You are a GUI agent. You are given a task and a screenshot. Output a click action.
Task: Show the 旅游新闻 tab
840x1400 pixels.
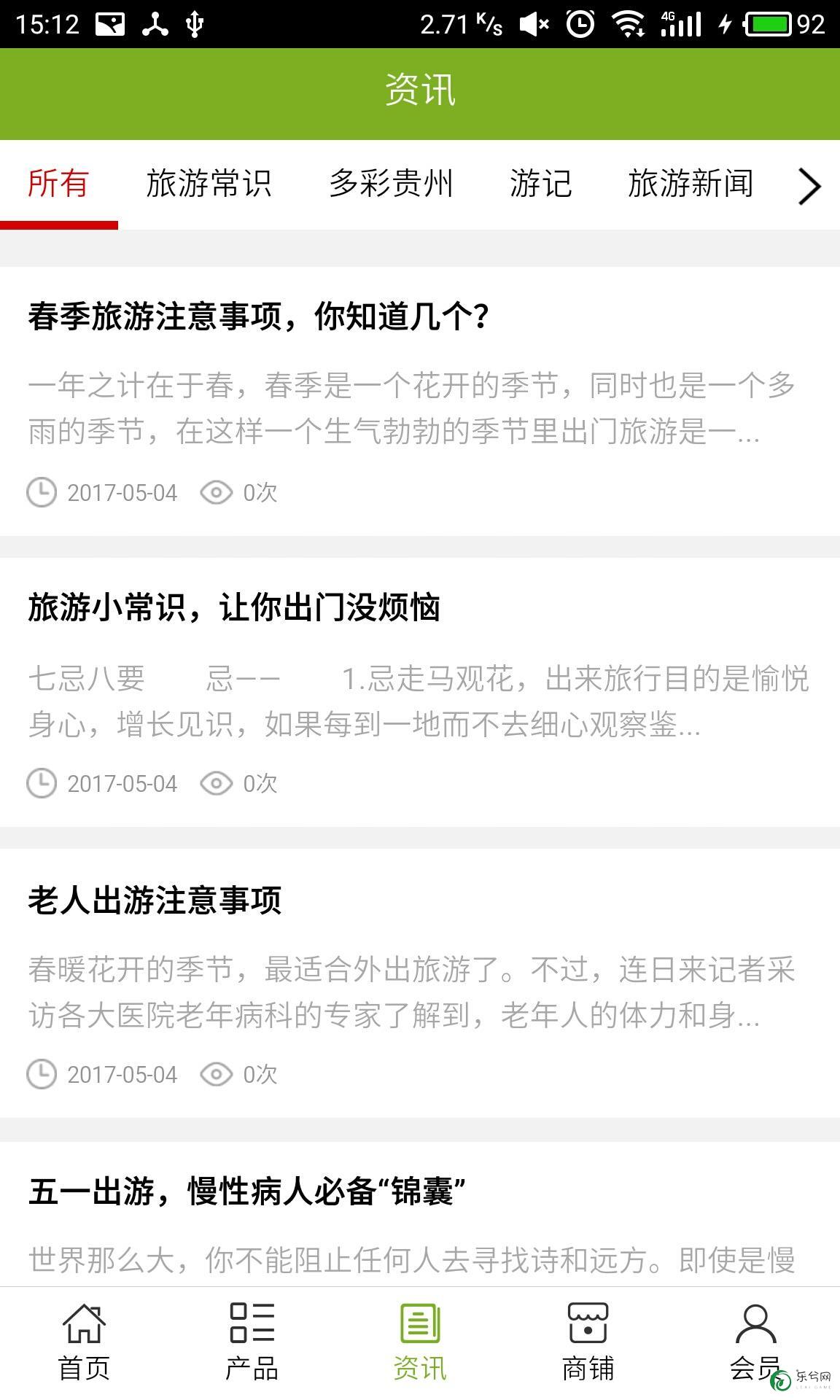pos(691,184)
